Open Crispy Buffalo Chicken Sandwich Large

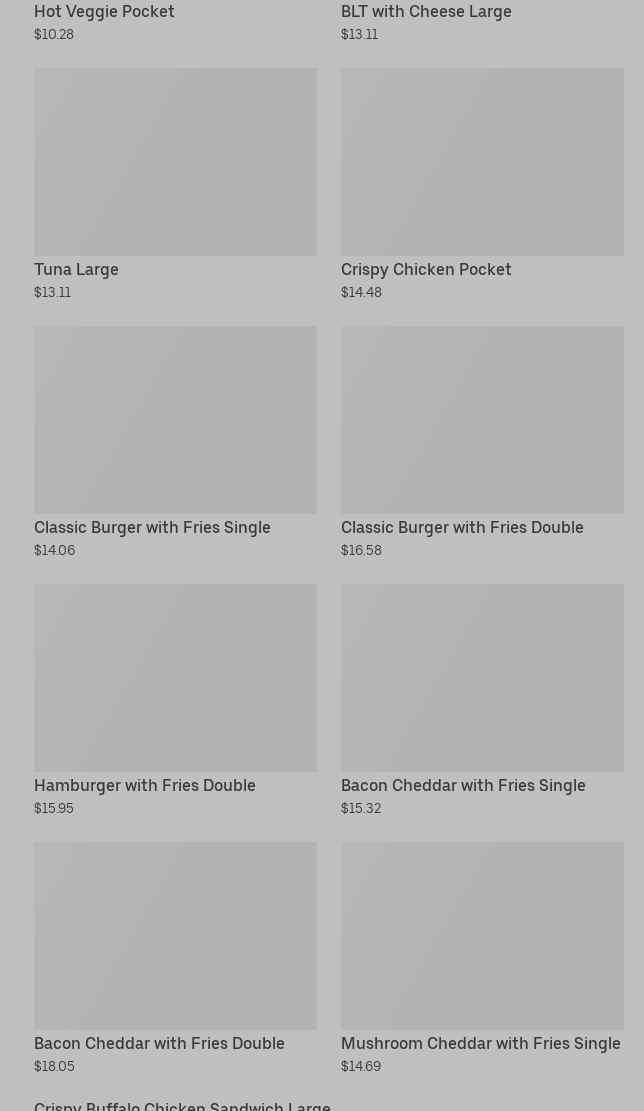(182, 1104)
